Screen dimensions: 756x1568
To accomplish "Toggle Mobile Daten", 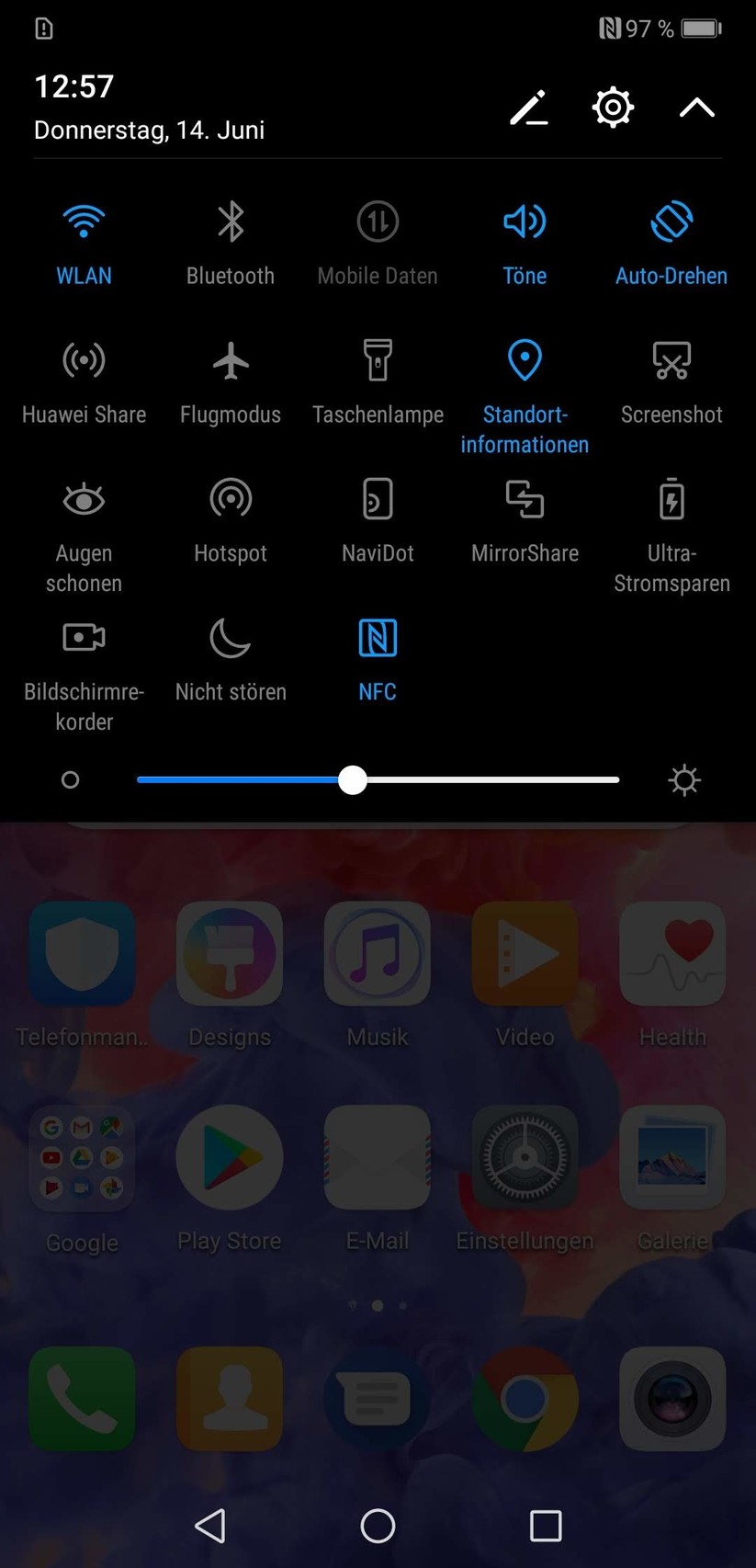I will point(378,223).
